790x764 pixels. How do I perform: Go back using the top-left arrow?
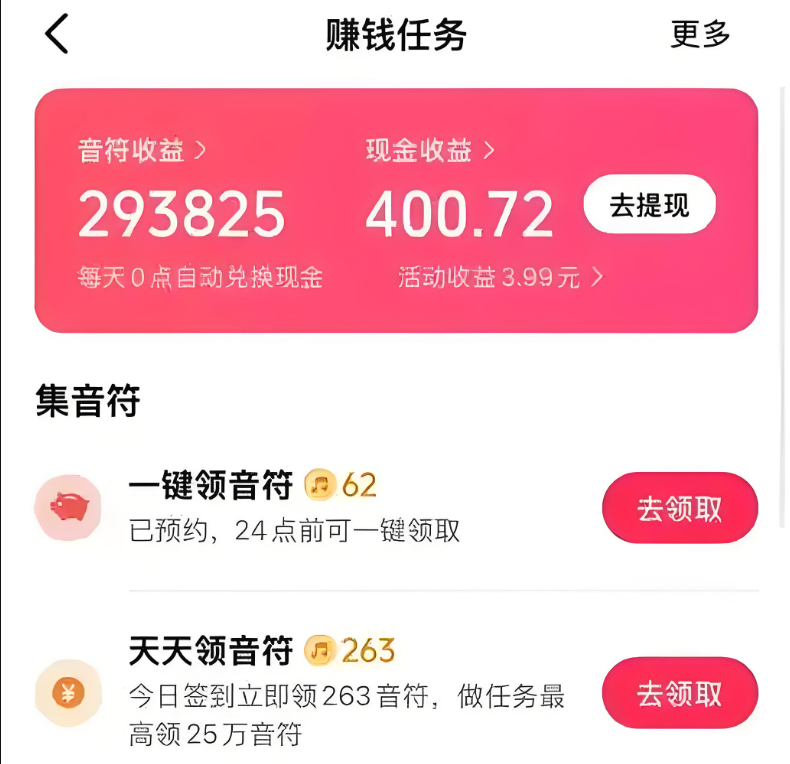point(57,34)
